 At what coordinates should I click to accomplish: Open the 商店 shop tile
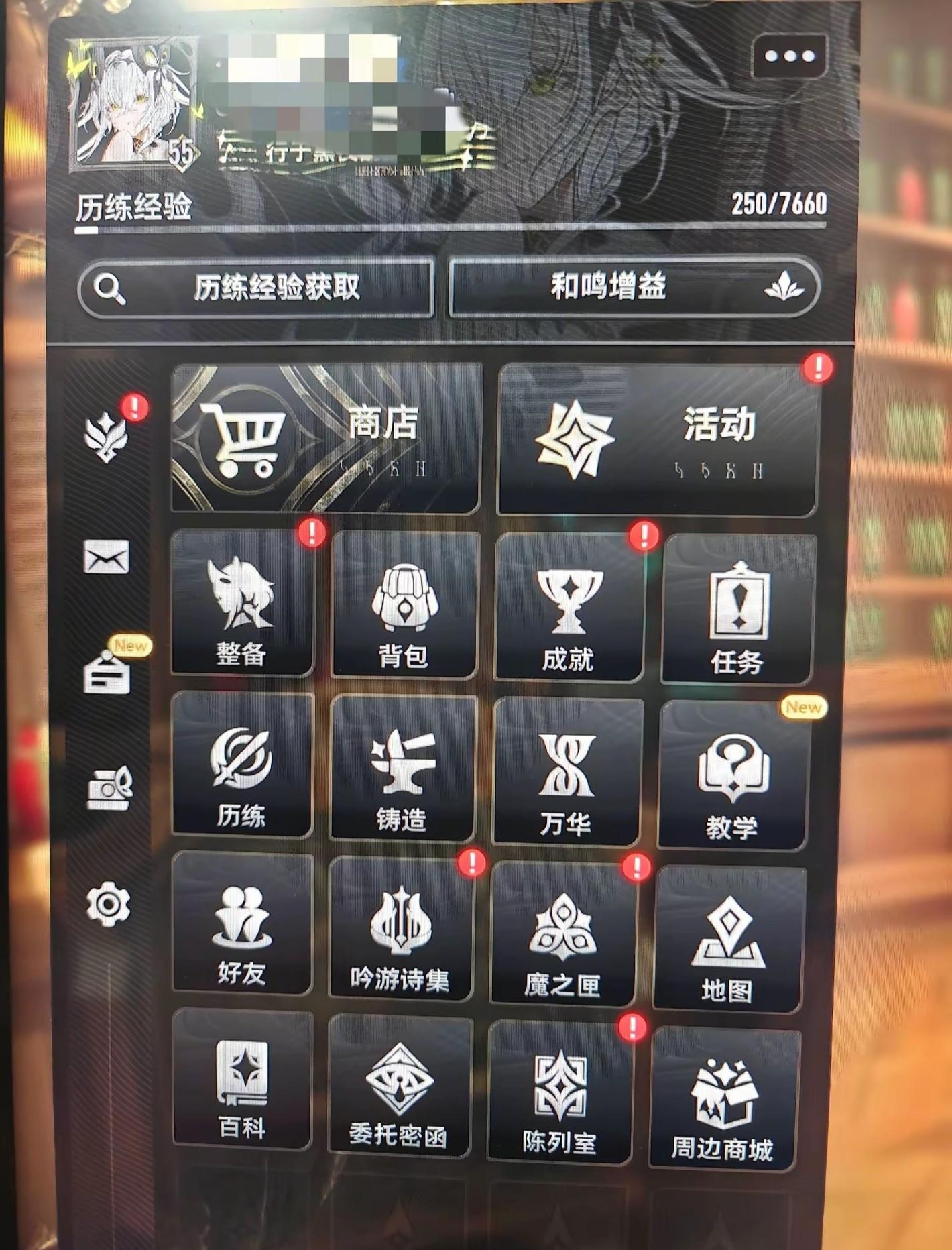coord(326,439)
